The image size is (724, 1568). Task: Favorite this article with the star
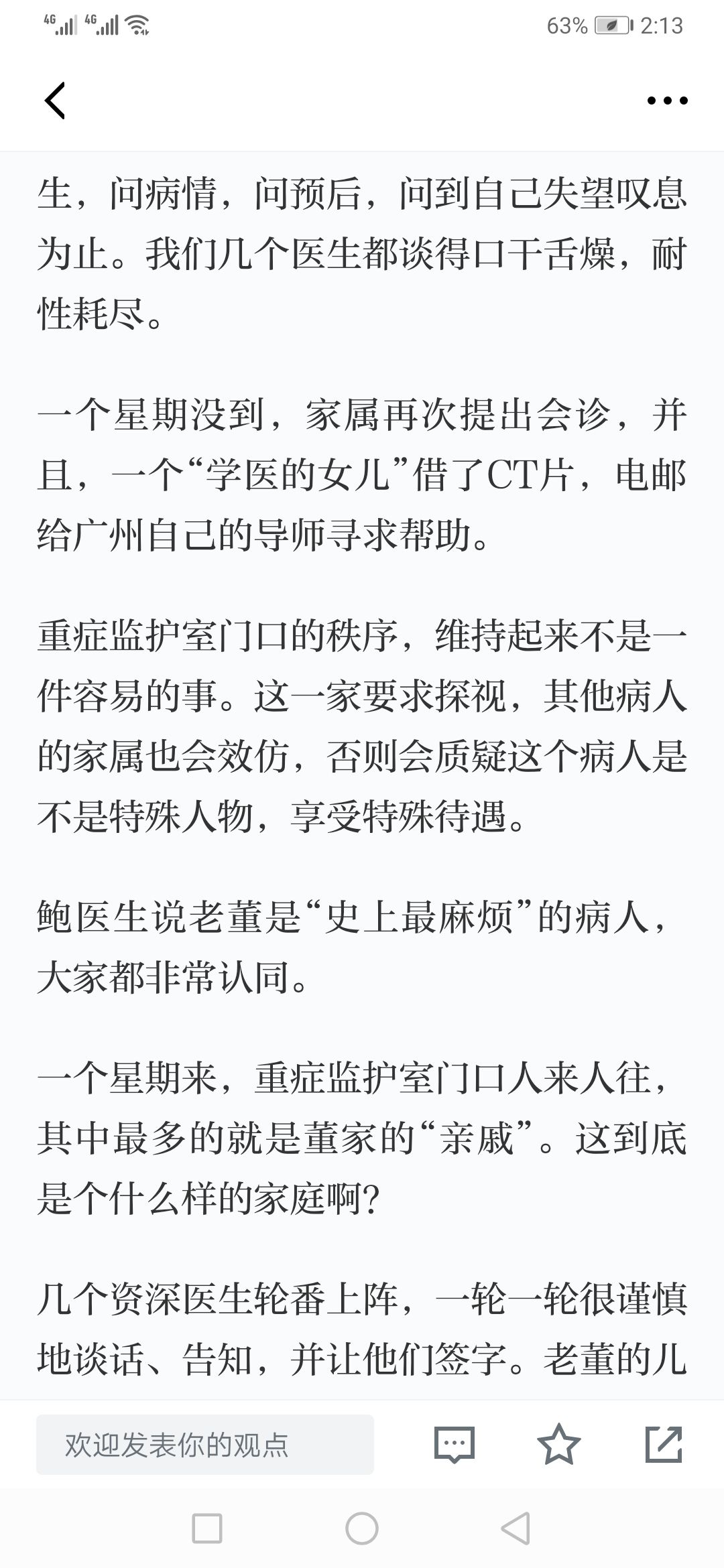pyautogui.click(x=559, y=1444)
